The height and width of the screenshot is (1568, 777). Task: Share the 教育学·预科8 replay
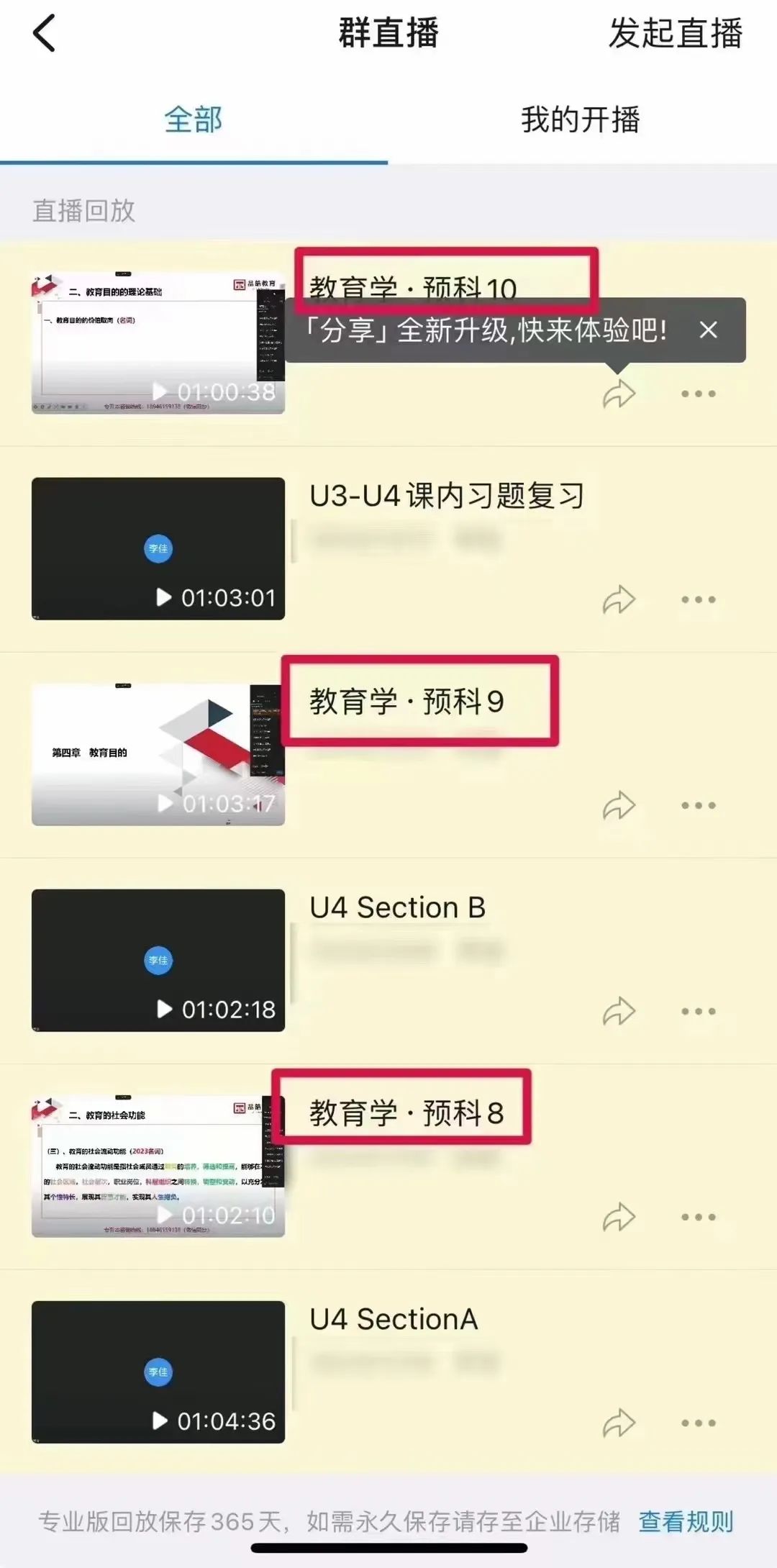[619, 1217]
